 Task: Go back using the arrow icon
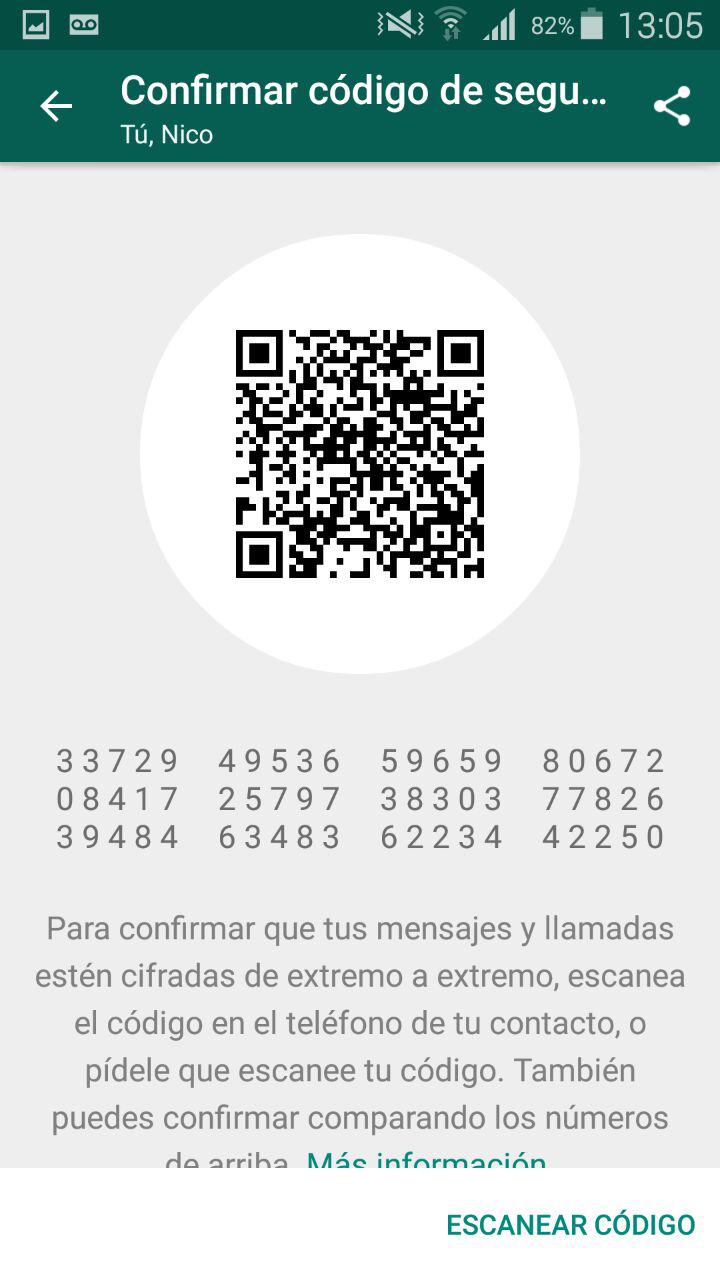point(56,106)
